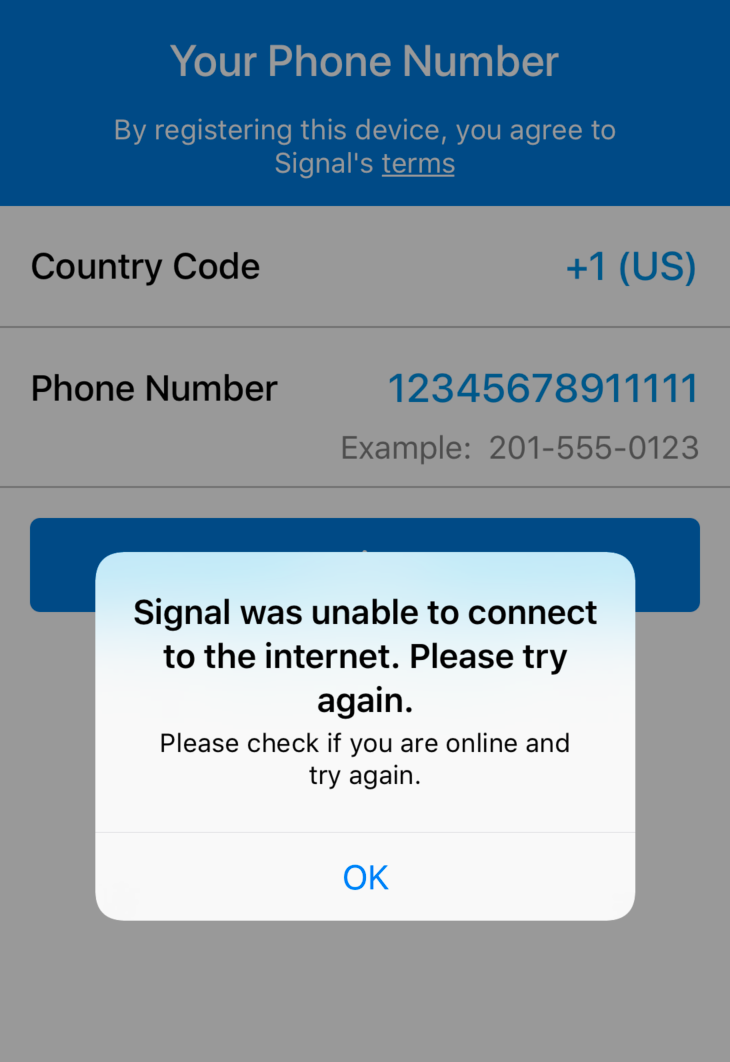Open Signal's terms link
This screenshot has width=730, height=1062.
(x=418, y=164)
